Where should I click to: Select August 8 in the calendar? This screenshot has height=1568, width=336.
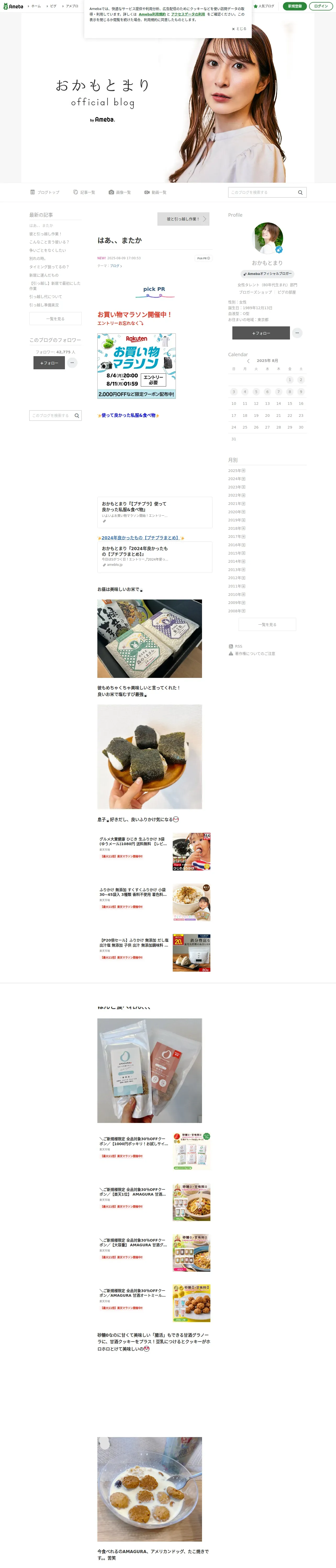point(290,392)
